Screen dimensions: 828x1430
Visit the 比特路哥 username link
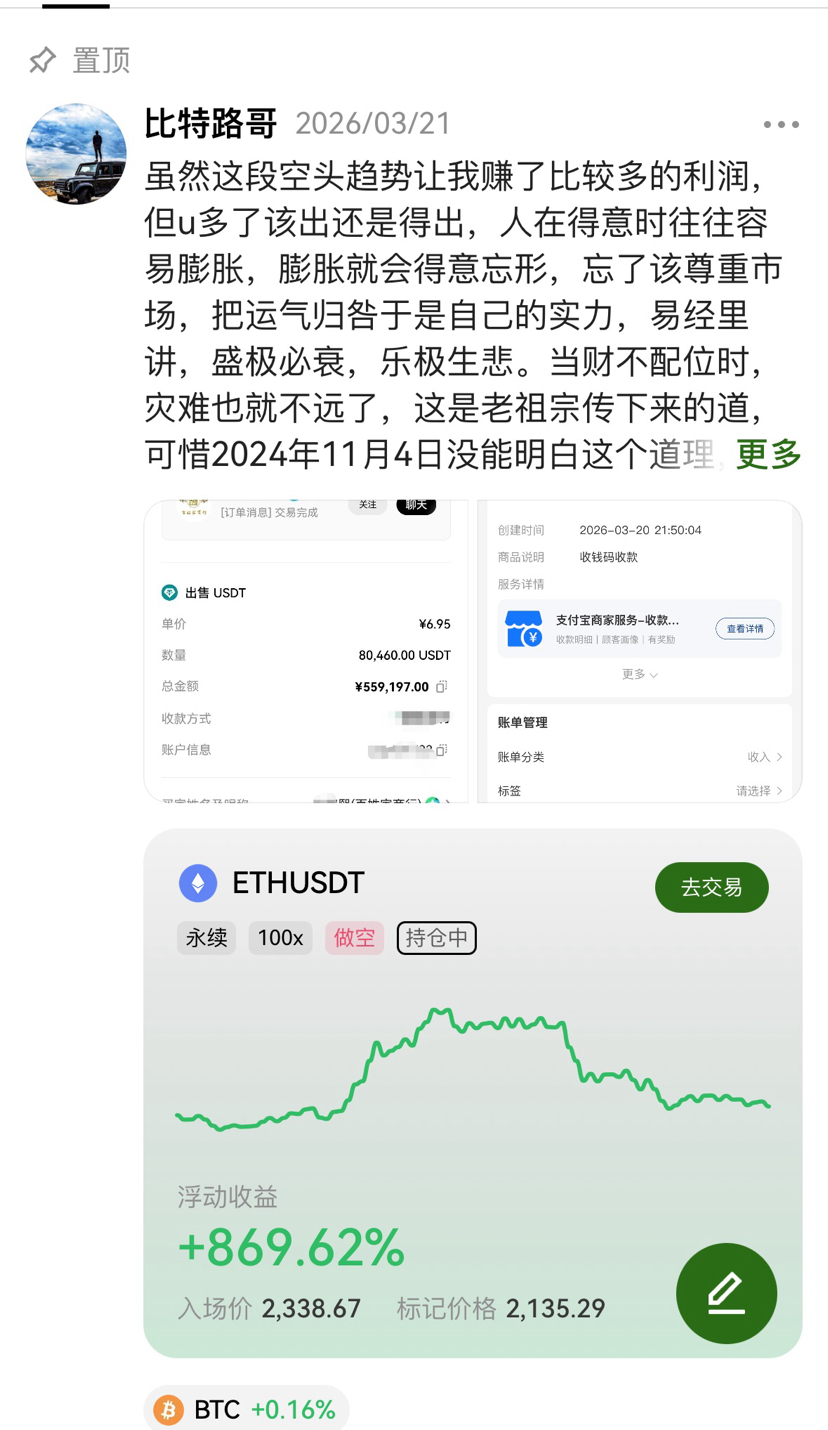[211, 124]
